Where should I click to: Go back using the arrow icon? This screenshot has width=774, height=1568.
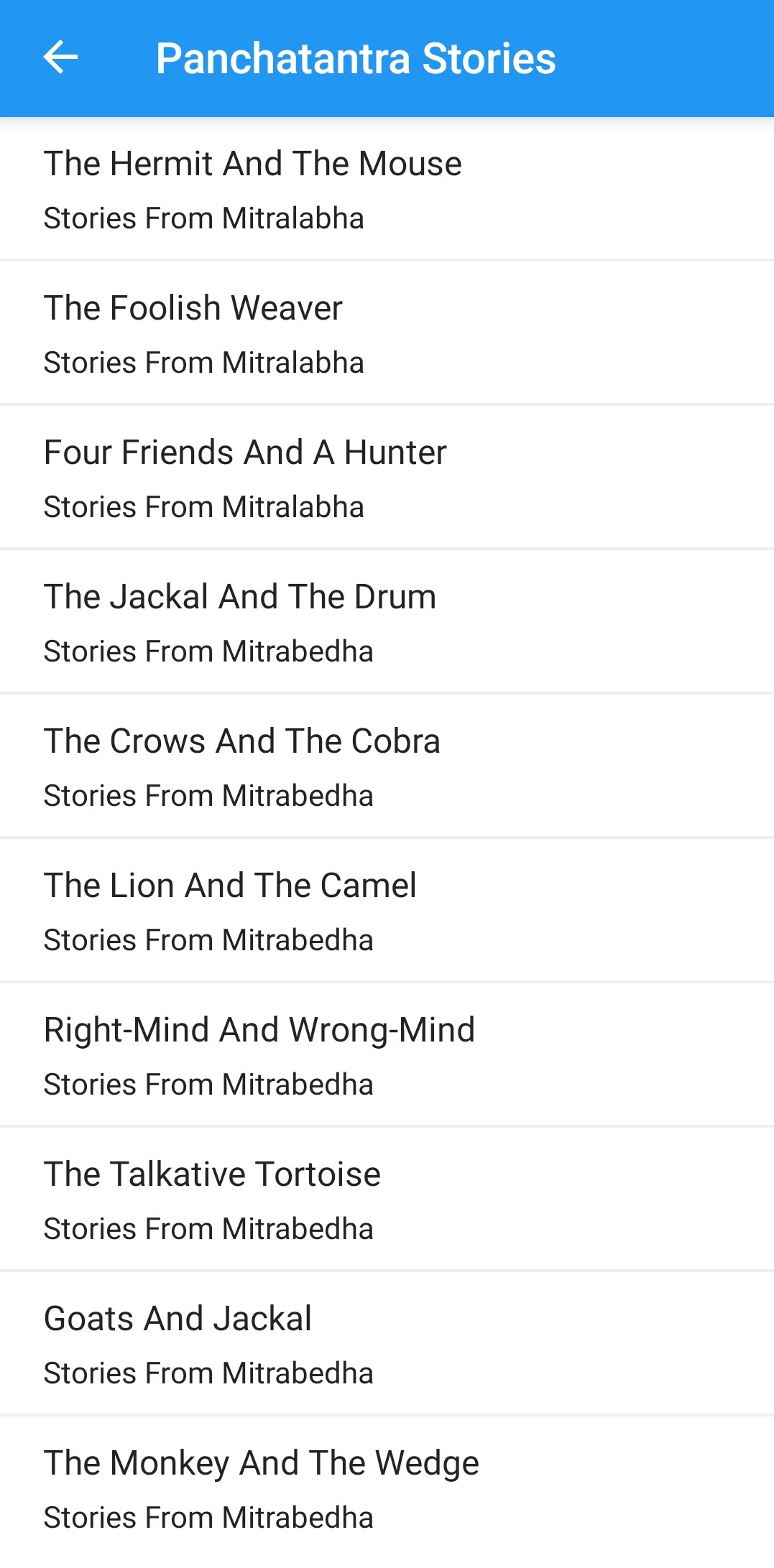(60, 57)
